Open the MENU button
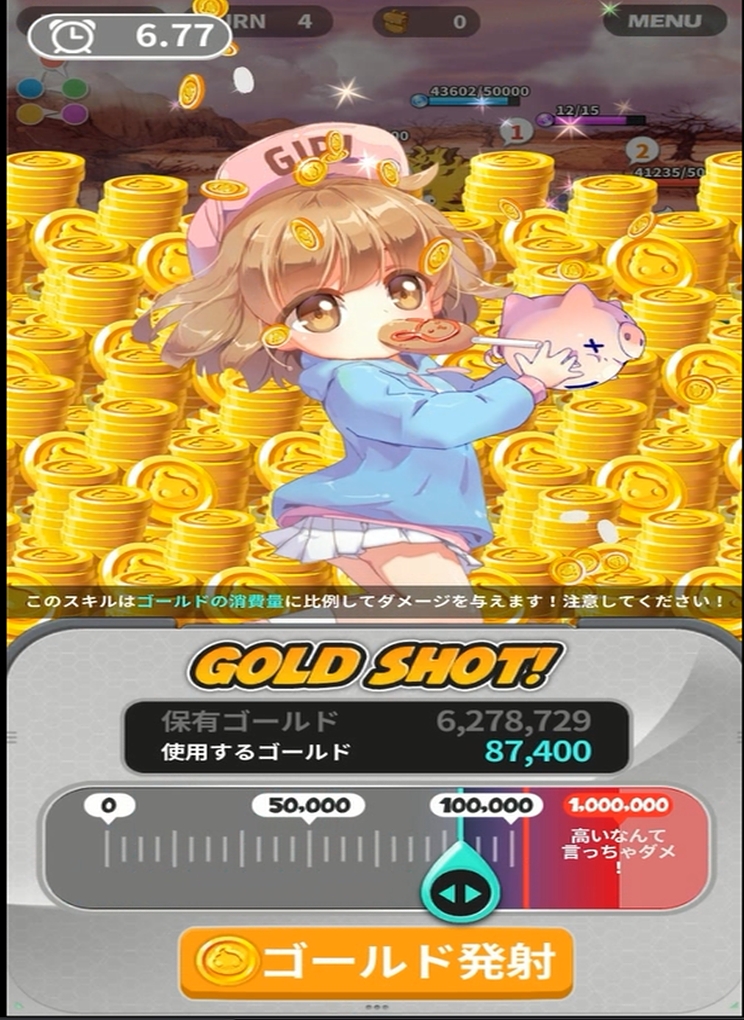744x1020 pixels. click(x=665, y=21)
